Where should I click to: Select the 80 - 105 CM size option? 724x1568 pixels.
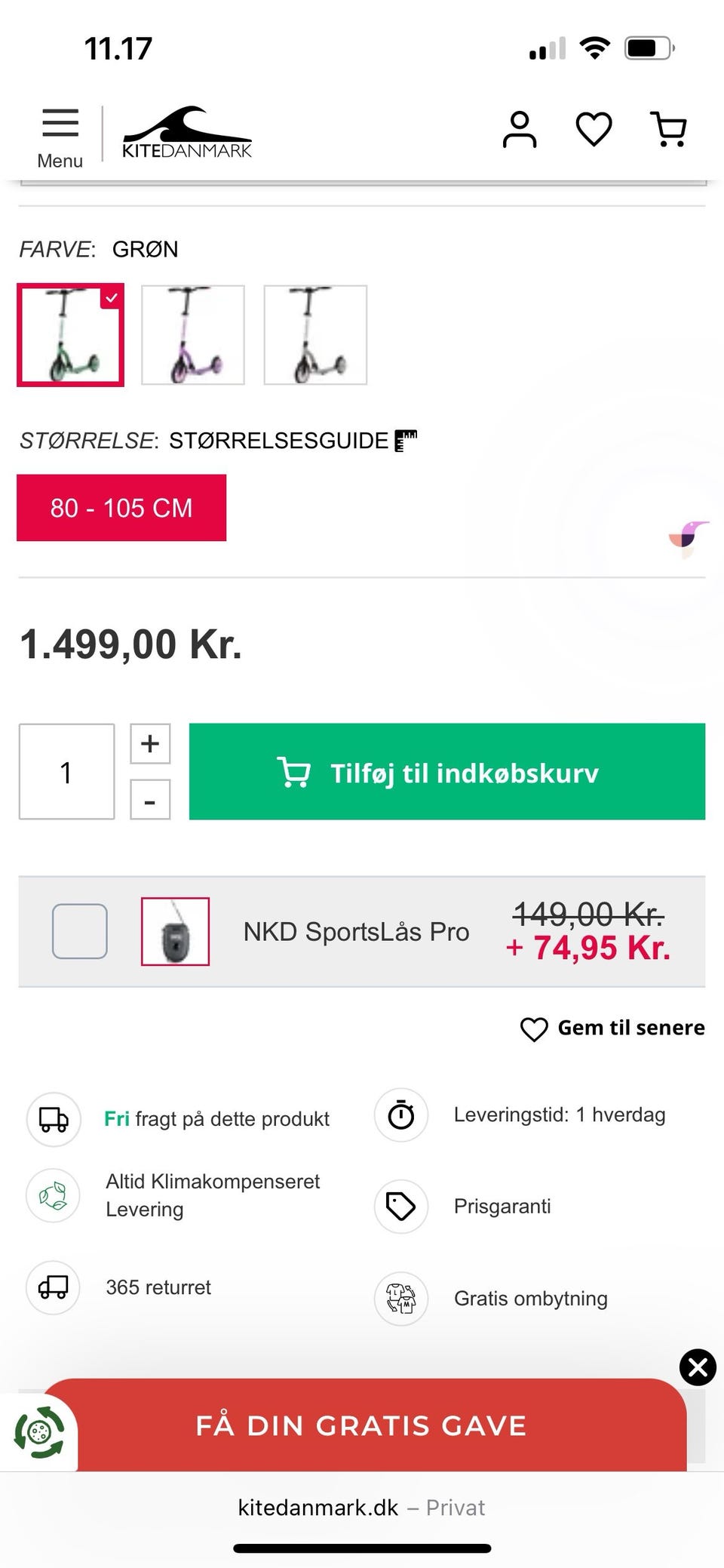(x=121, y=508)
